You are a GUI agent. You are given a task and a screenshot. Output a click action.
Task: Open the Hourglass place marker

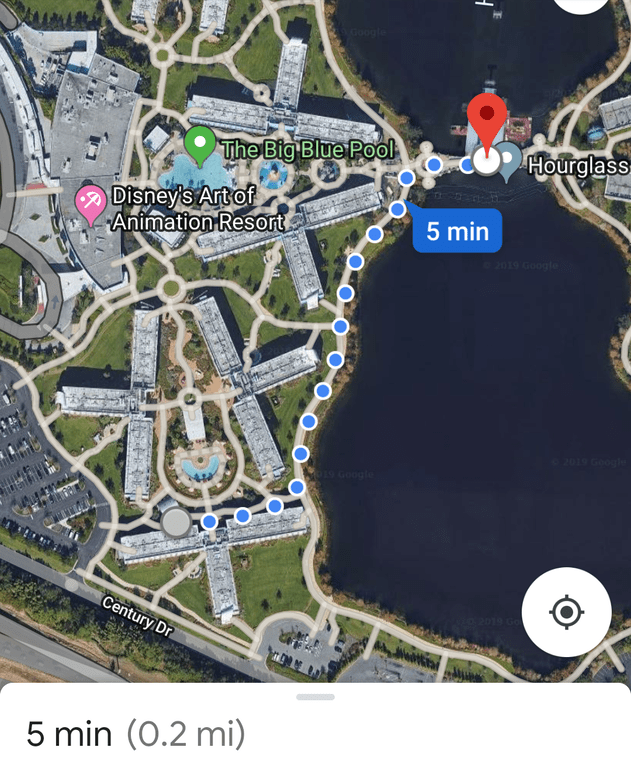510,162
